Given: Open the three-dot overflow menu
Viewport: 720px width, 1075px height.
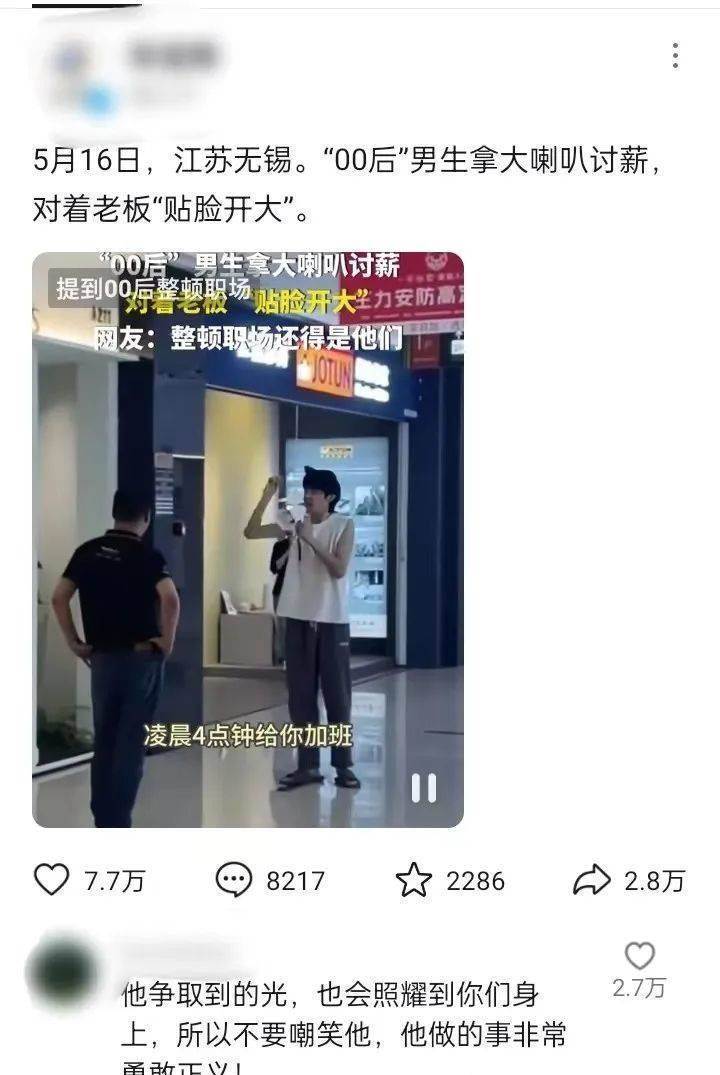Looking at the screenshot, I should coord(675,56).
